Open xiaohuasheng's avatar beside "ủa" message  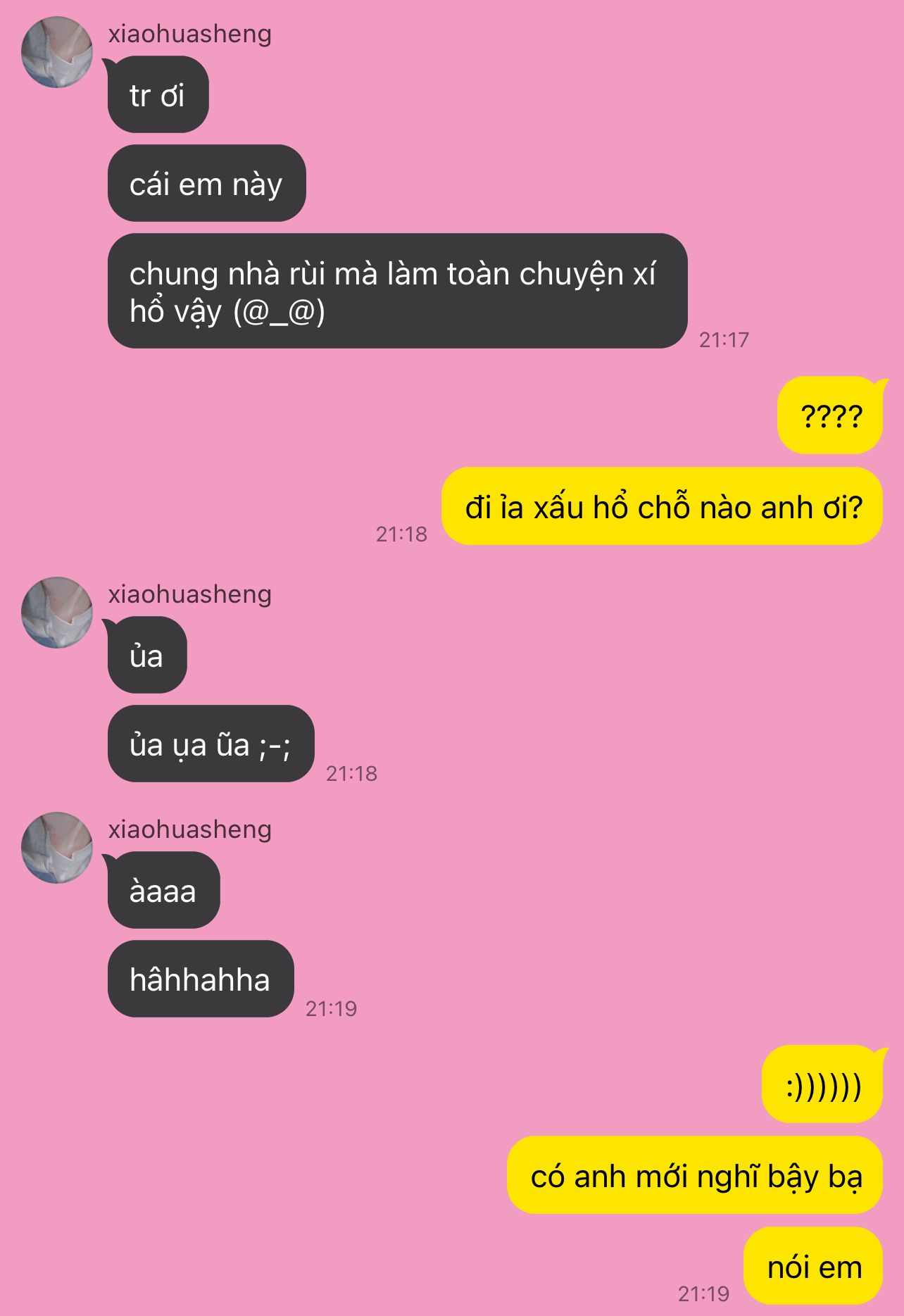pos(57,613)
